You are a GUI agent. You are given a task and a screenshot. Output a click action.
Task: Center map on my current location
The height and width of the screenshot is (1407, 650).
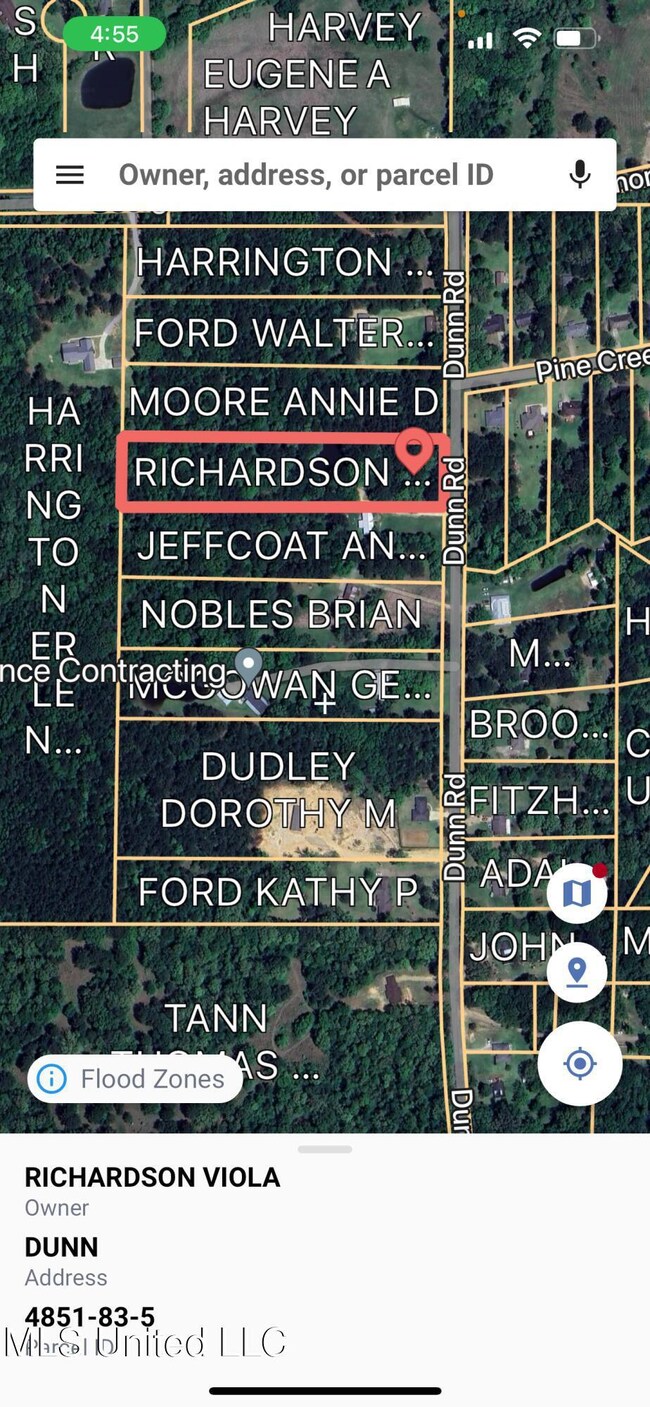click(580, 1063)
